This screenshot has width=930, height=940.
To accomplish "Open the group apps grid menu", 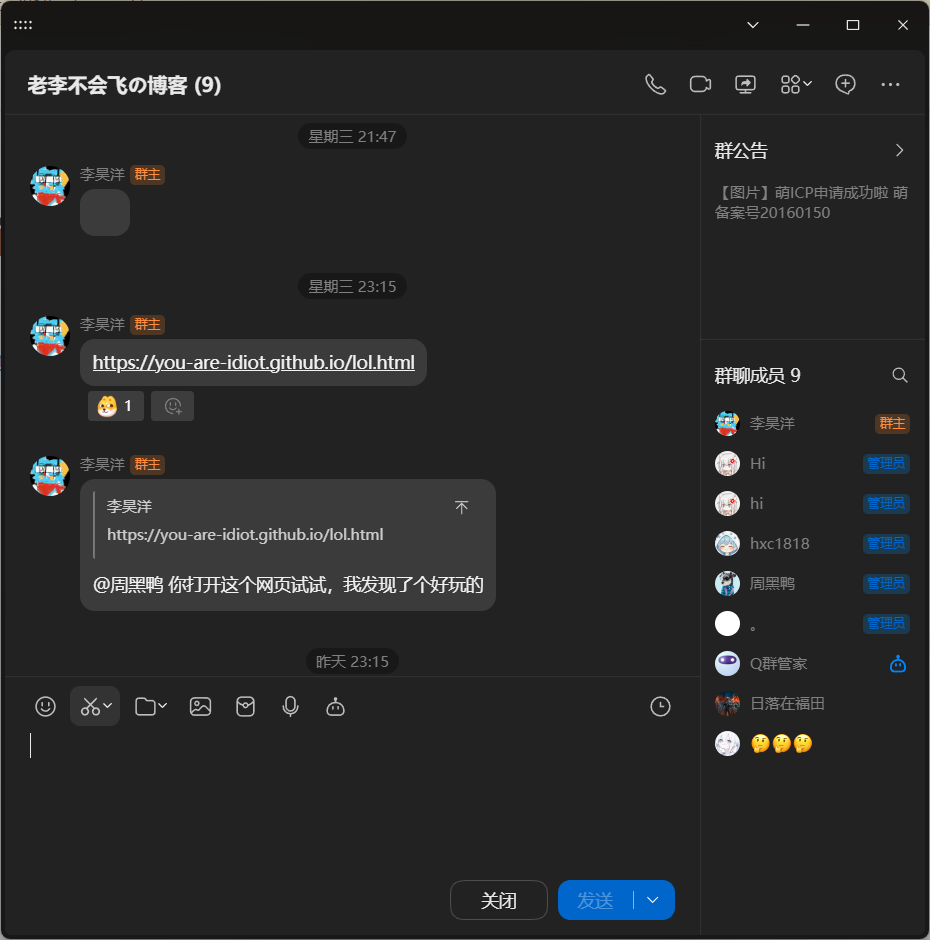I will 795,84.
